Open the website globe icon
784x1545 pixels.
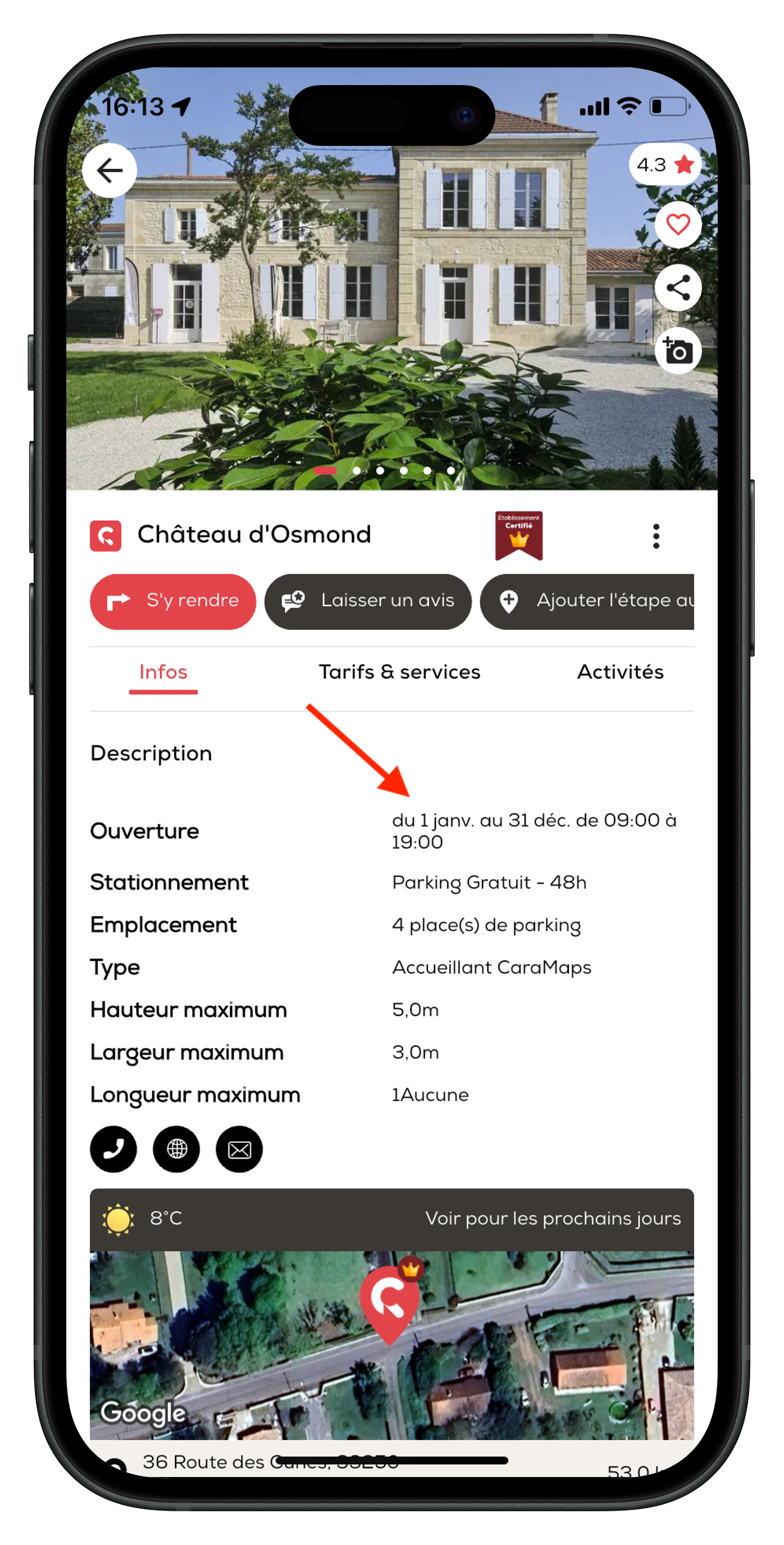(176, 1149)
